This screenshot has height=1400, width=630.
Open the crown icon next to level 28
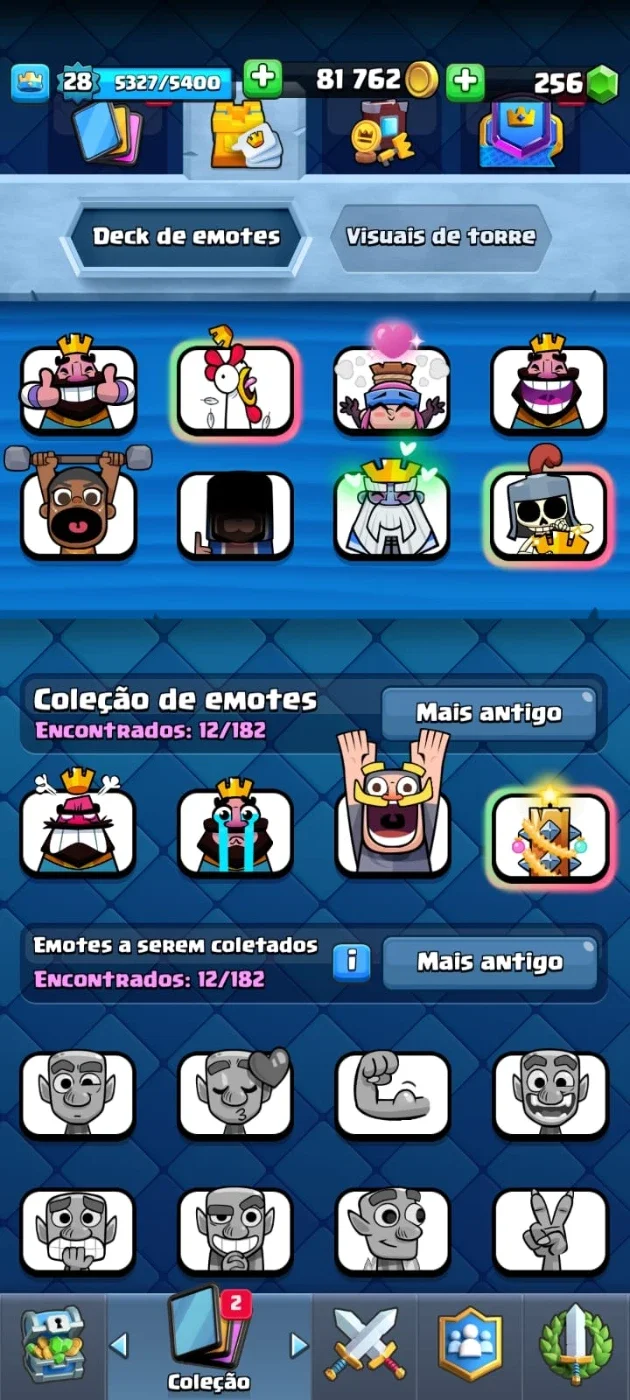[x=30, y=82]
